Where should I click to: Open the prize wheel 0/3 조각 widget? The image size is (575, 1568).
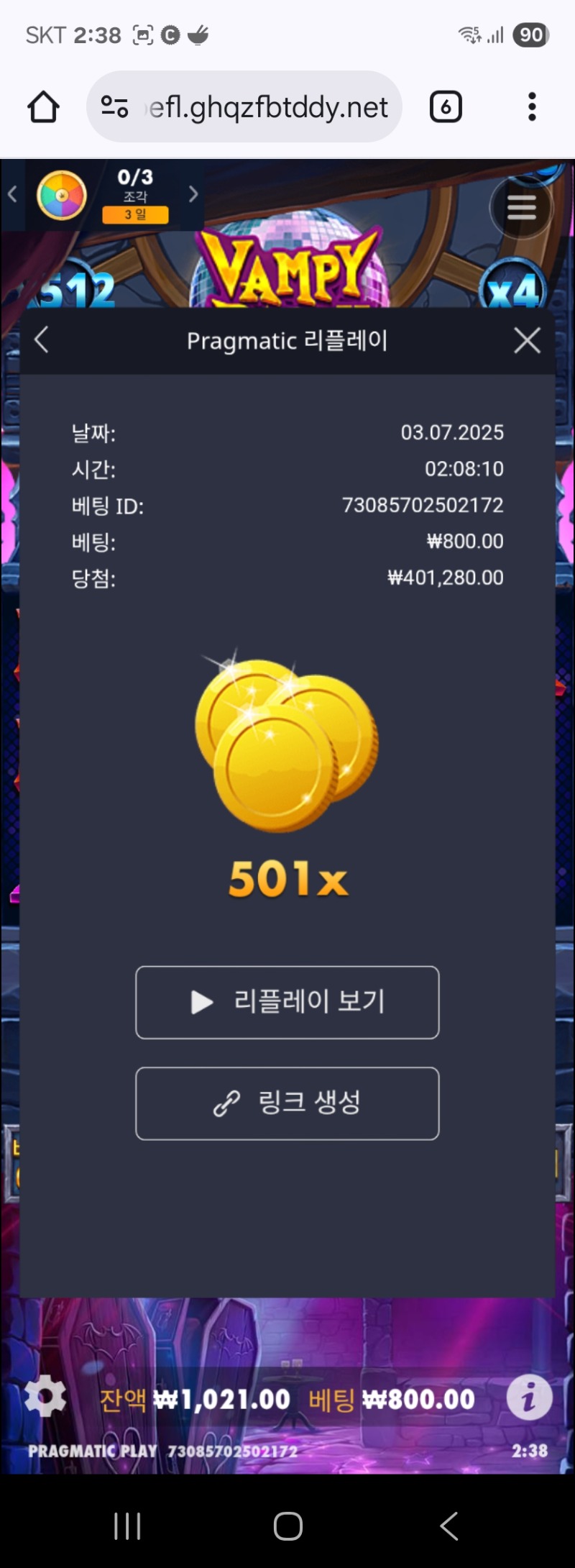(x=63, y=195)
